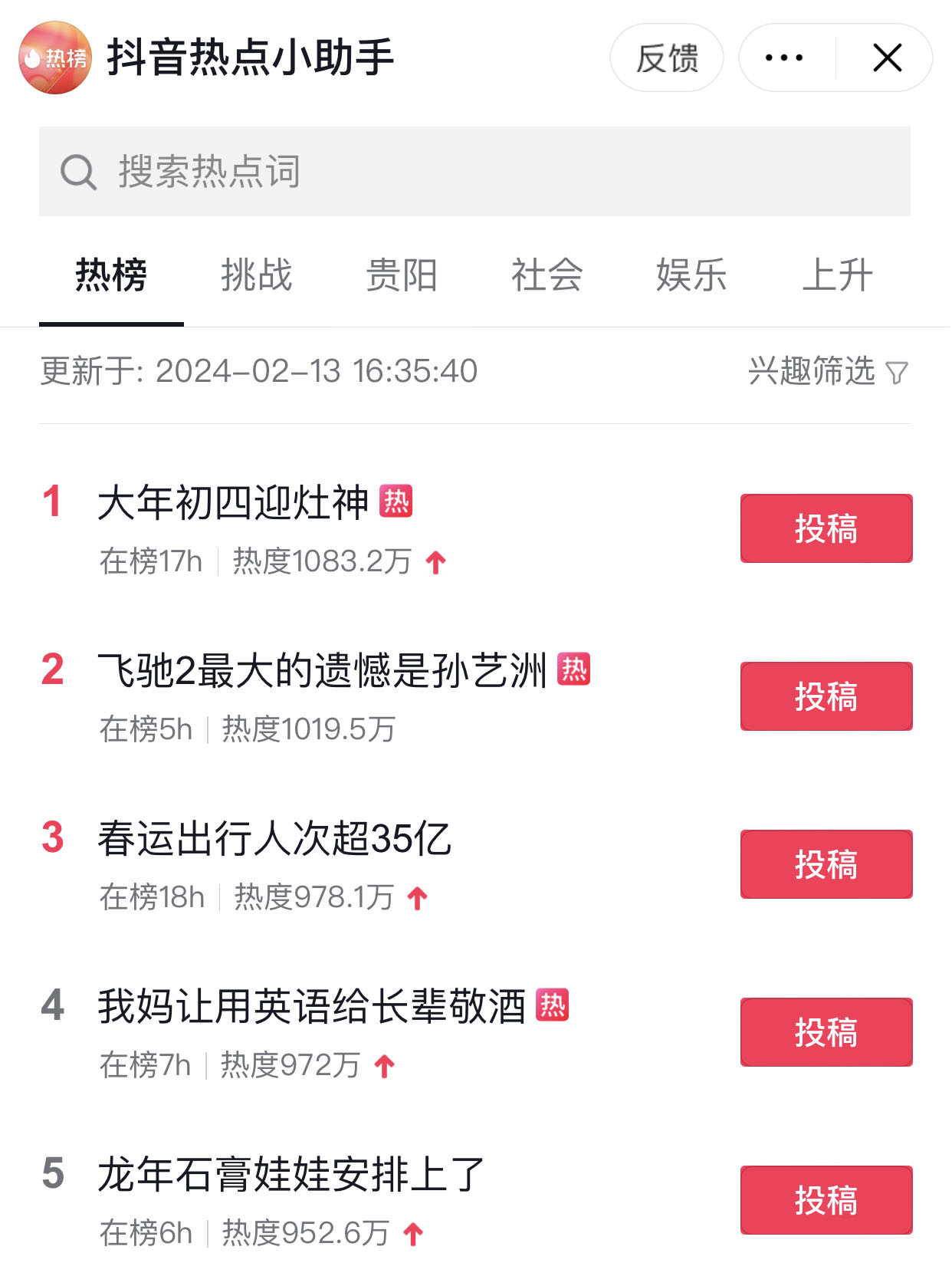The image size is (952, 1286).
Task: Open the three-dot more options menu
Action: pyautogui.click(x=784, y=58)
